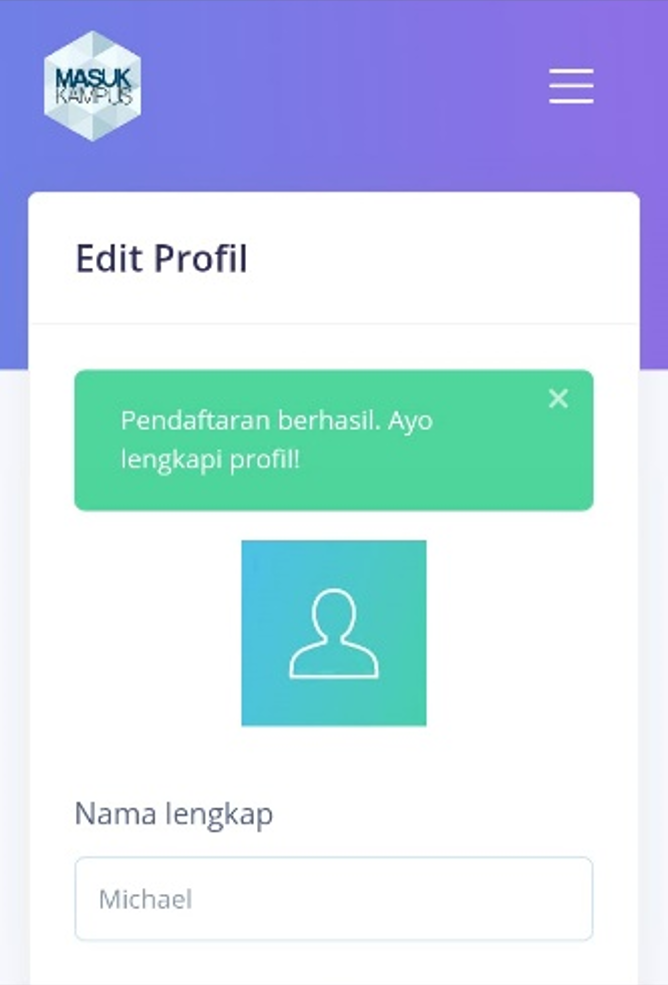Open the Masuk Kampus logo home link
This screenshot has height=985, width=668.
point(93,86)
